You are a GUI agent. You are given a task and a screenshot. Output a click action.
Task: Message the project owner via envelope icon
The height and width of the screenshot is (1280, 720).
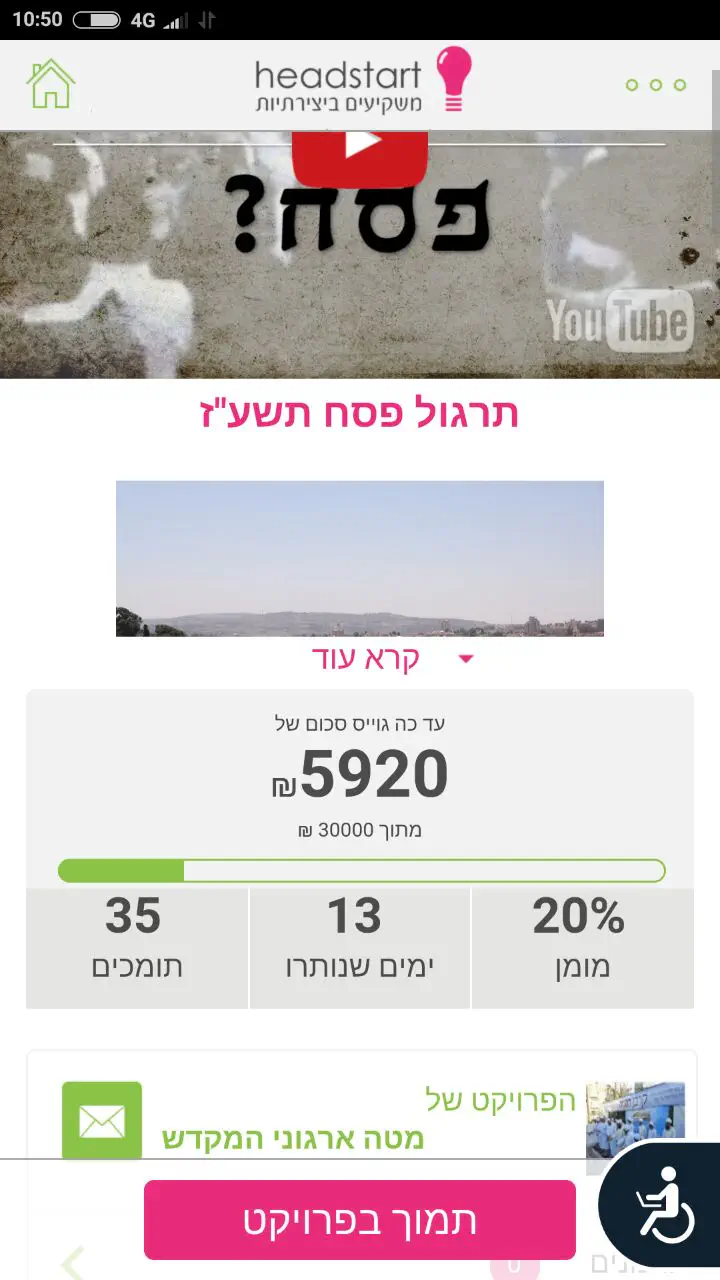[102, 1121]
